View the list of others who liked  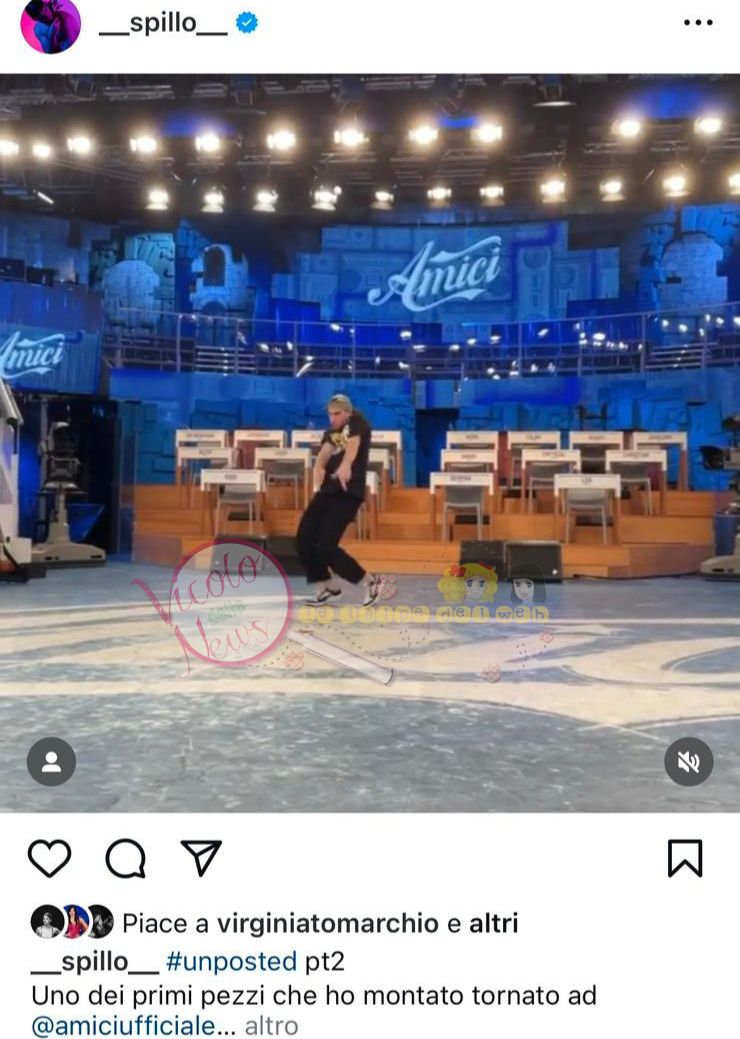point(493,923)
